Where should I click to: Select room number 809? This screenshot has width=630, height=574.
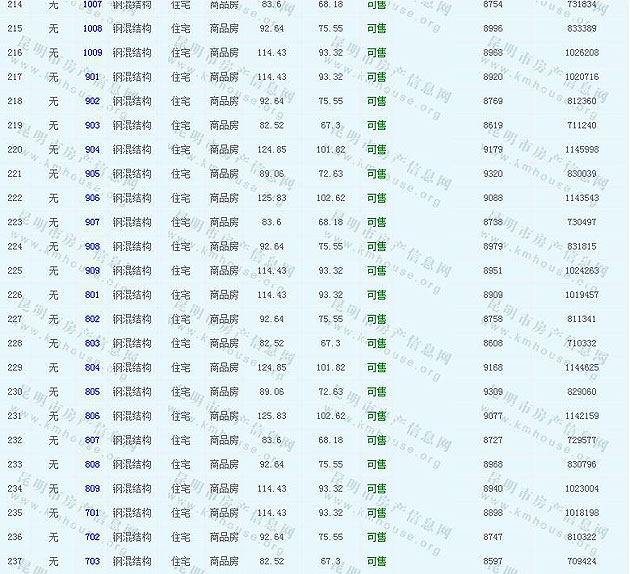click(92, 489)
